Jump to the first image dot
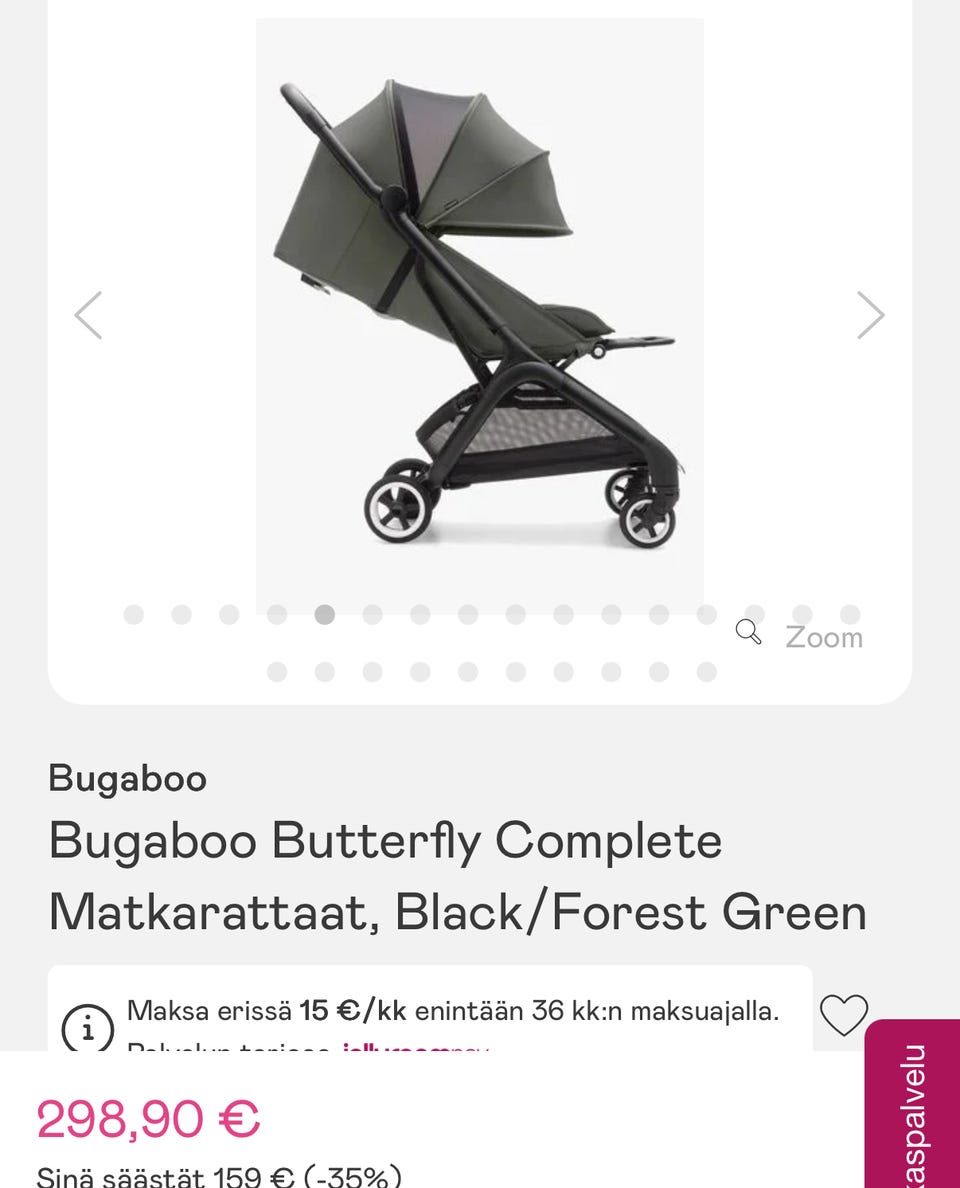This screenshot has height=1188, width=960. click(133, 615)
